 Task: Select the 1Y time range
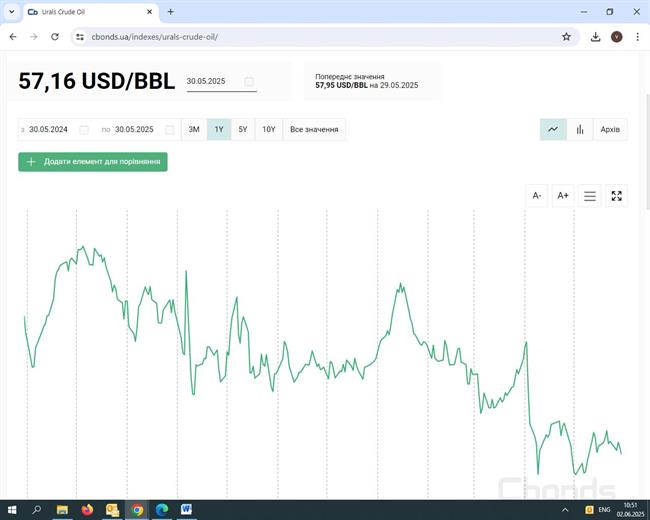pyautogui.click(x=219, y=129)
